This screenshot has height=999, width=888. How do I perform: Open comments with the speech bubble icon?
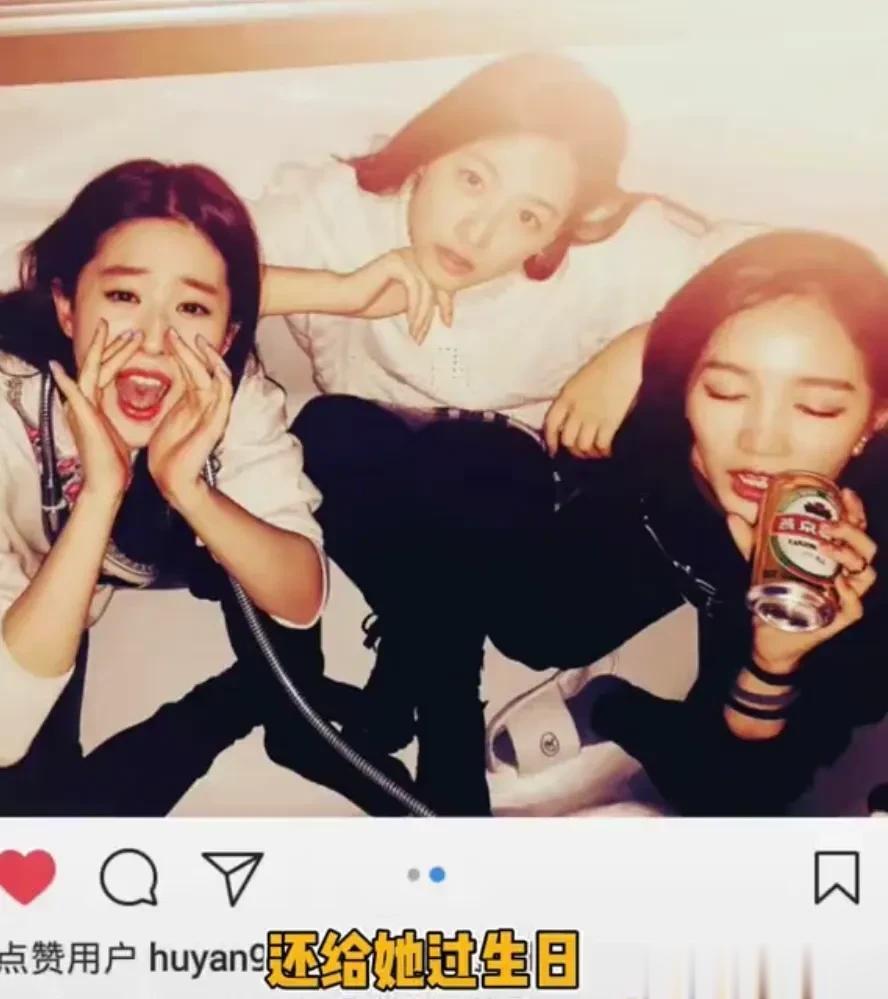129,877
